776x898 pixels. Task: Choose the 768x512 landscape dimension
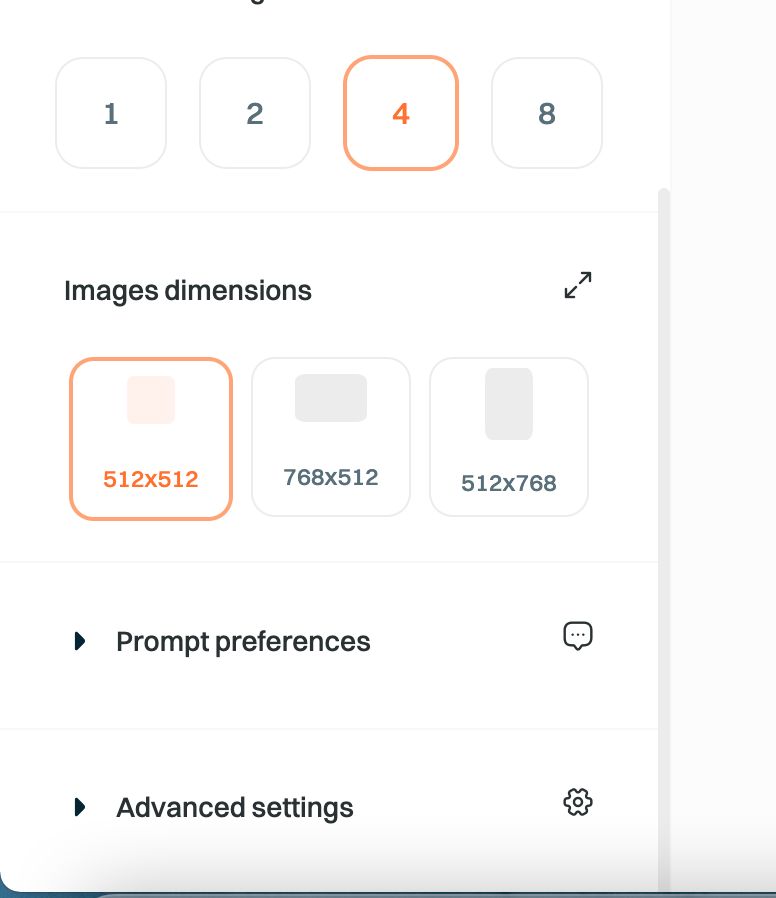(331, 437)
